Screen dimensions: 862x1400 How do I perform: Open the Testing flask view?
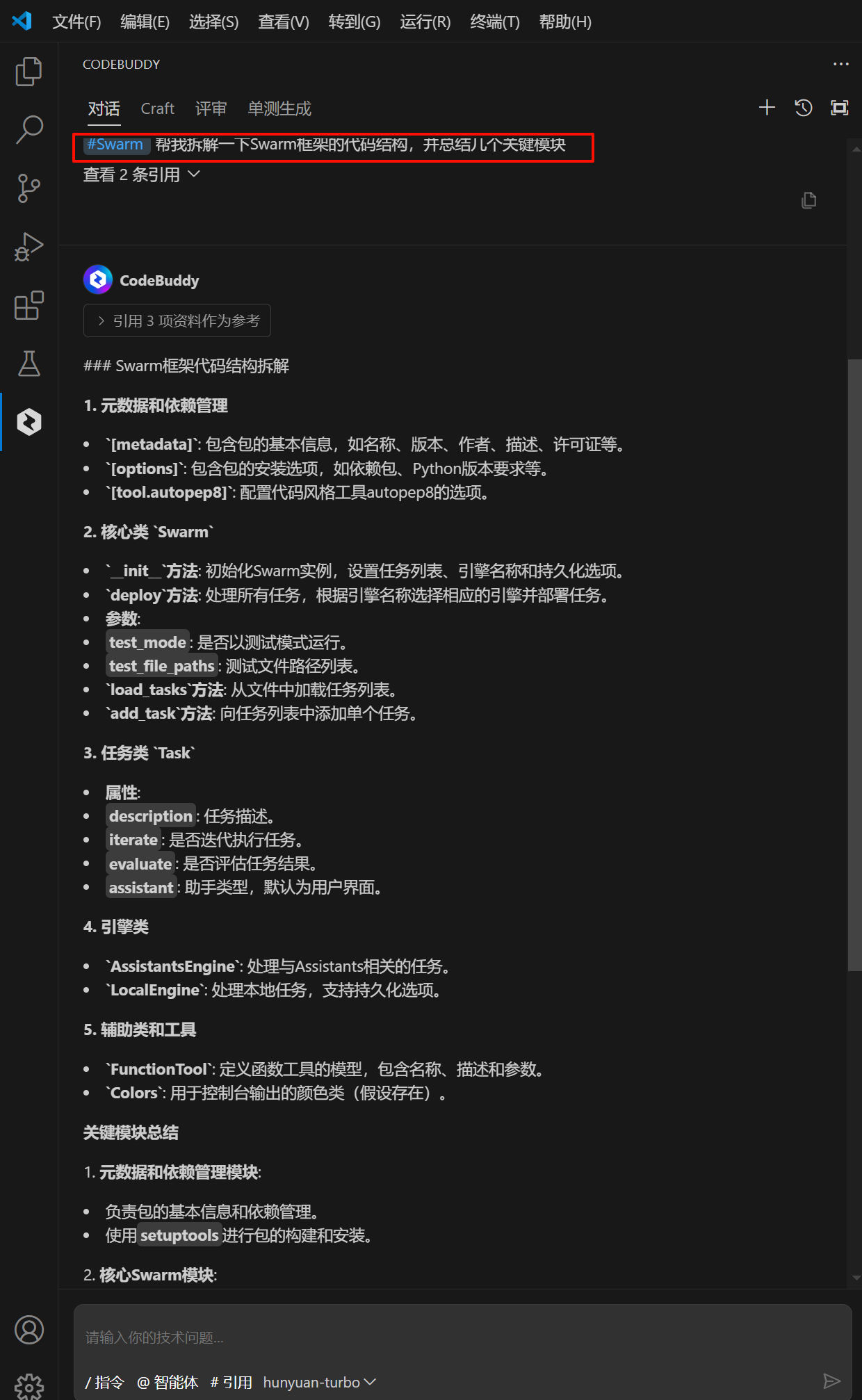[29, 364]
